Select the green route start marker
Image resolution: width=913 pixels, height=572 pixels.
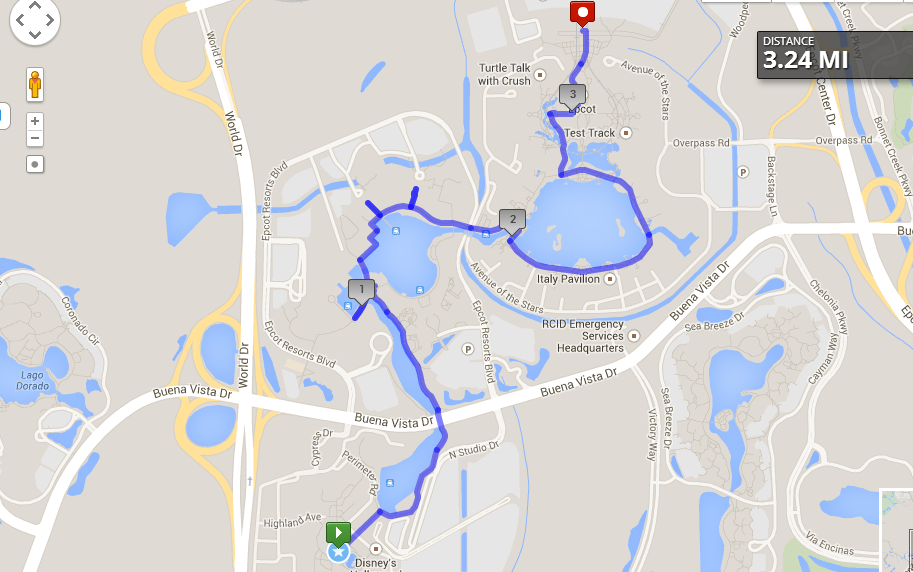(x=338, y=534)
